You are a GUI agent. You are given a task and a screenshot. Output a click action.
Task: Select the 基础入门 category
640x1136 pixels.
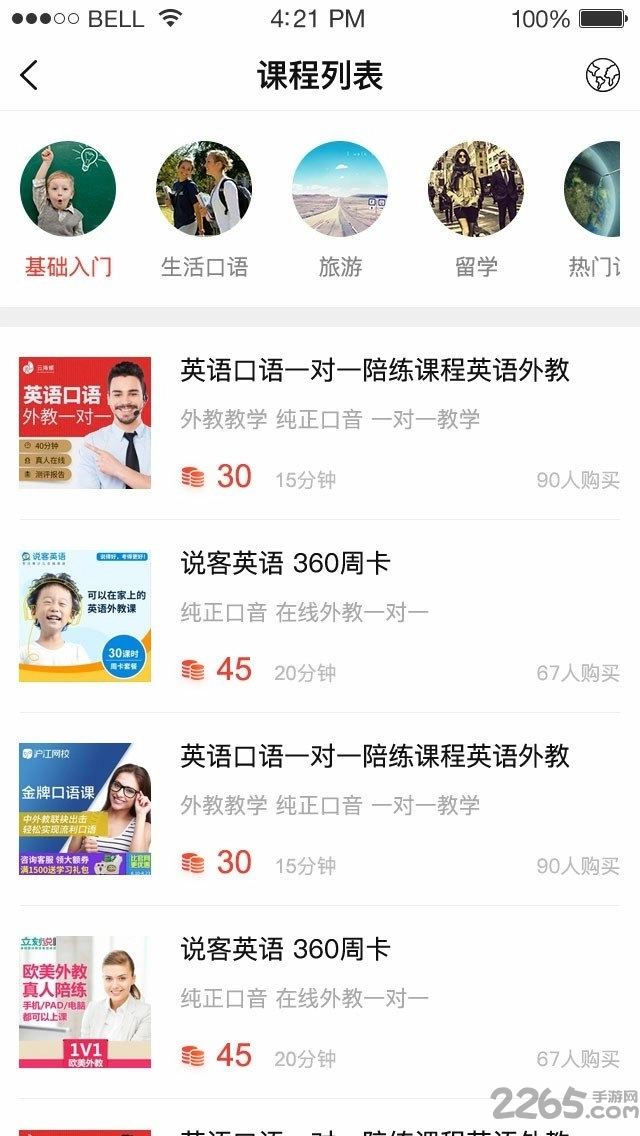(x=68, y=209)
